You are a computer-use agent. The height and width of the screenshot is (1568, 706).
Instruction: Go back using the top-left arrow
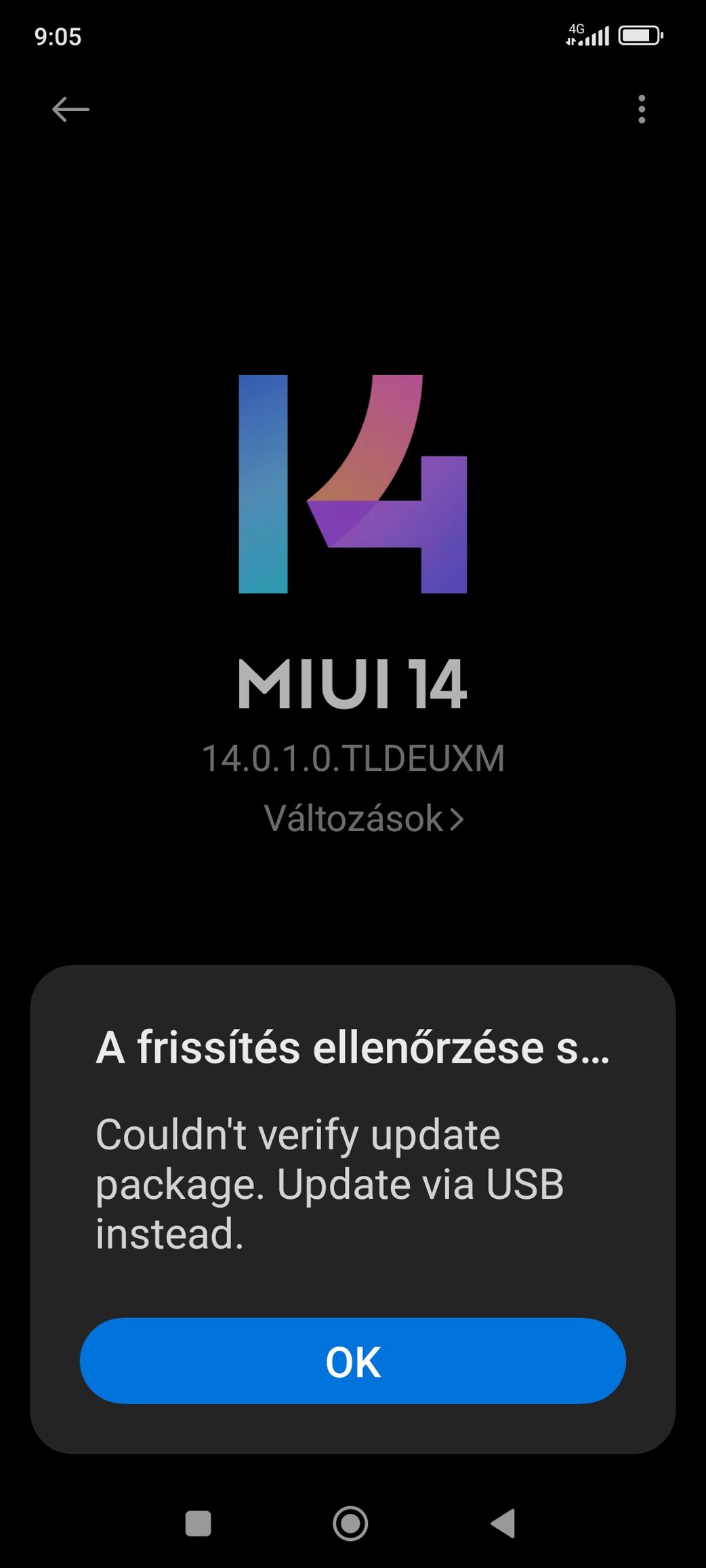[70, 109]
